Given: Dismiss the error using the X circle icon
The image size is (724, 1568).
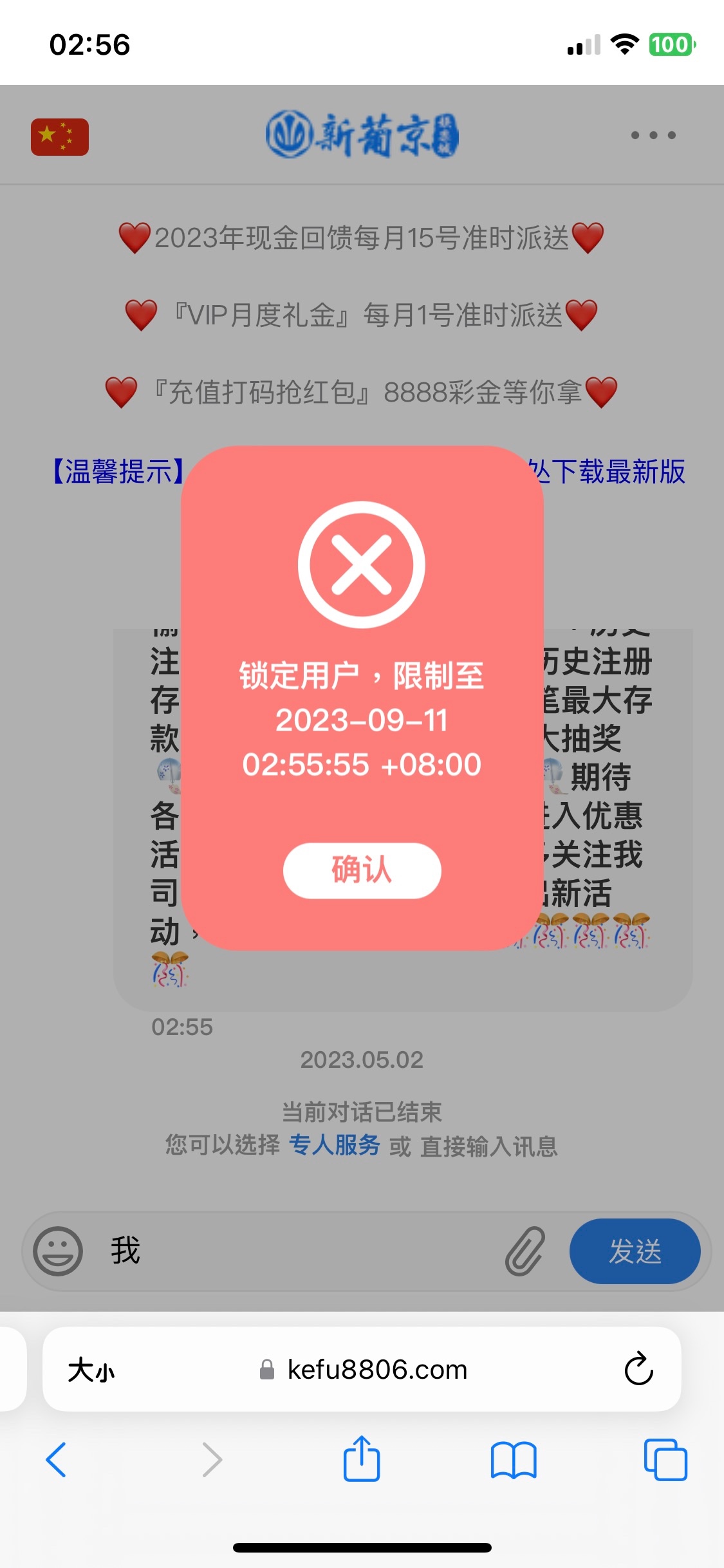Looking at the screenshot, I should (x=362, y=563).
